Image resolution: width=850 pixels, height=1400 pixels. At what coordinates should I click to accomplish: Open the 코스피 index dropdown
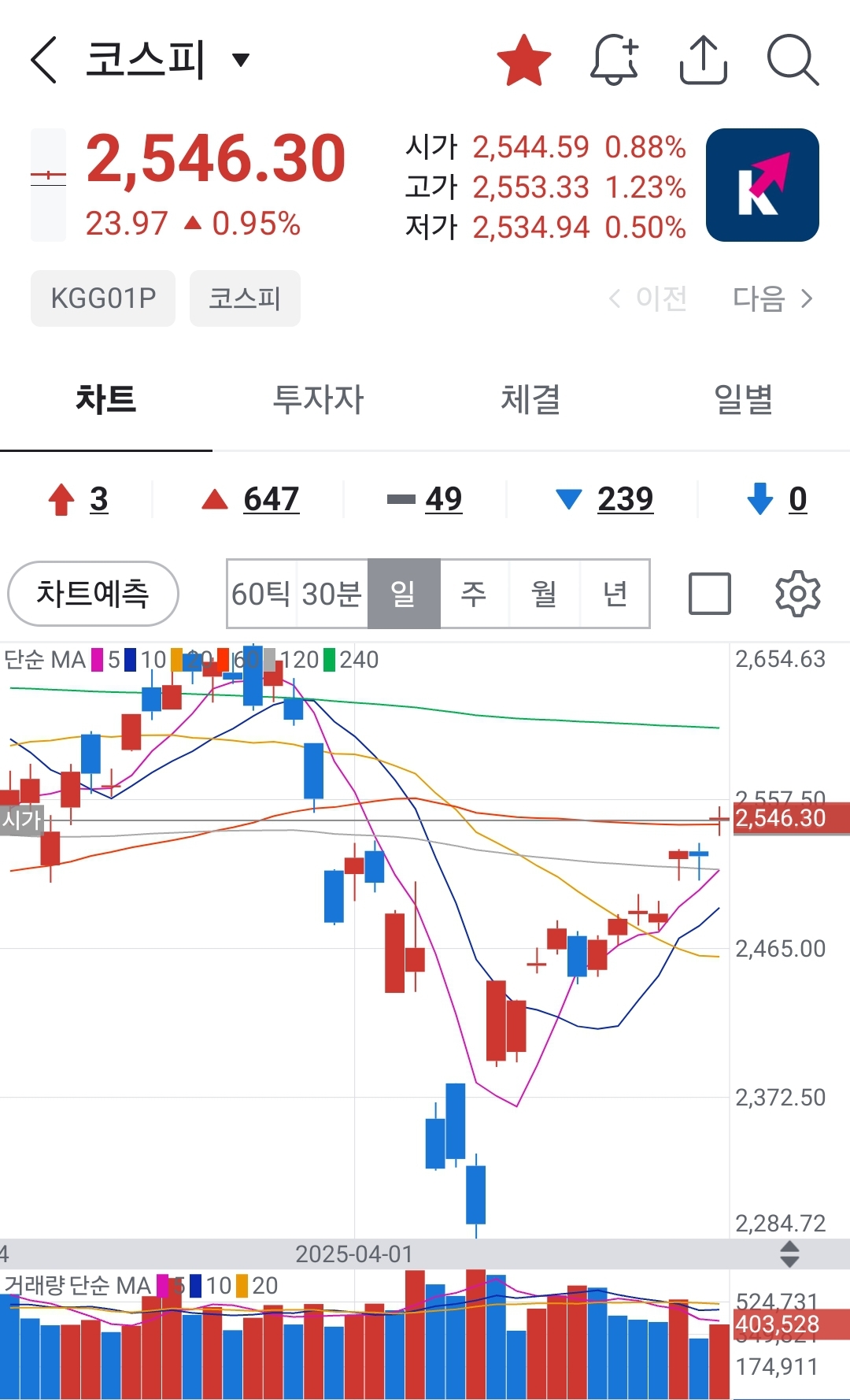241,60
